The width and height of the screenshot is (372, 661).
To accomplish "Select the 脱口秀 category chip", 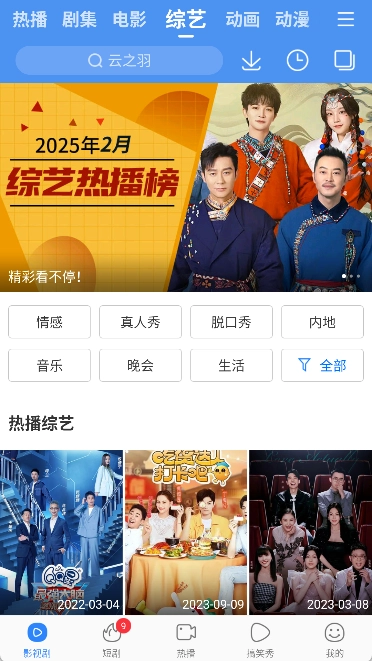I will point(231,322).
